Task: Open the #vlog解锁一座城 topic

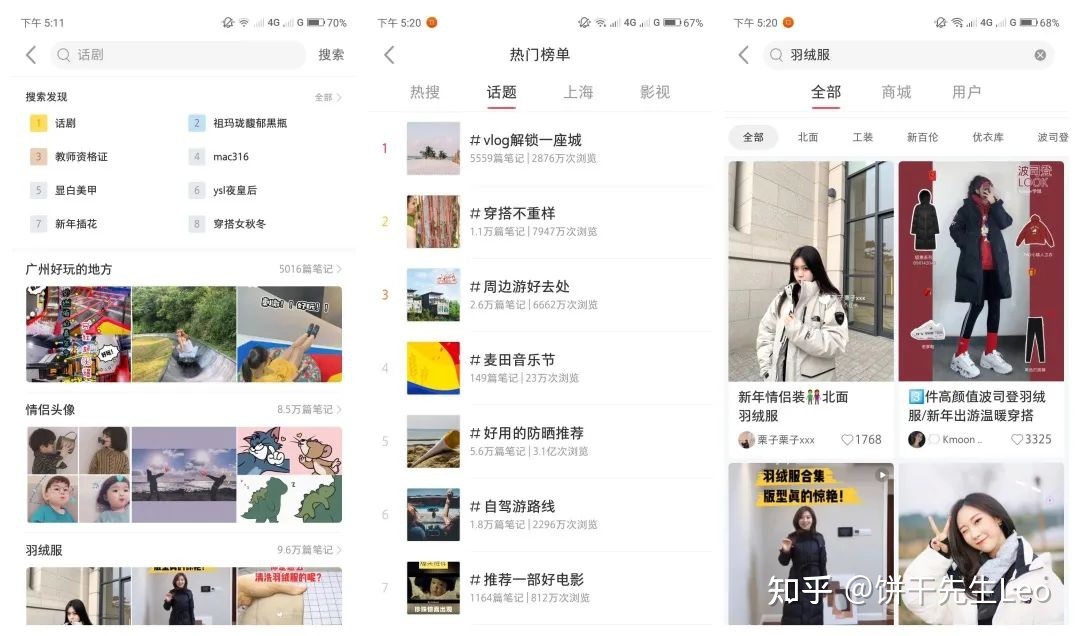Action: click(x=525, y=140)
